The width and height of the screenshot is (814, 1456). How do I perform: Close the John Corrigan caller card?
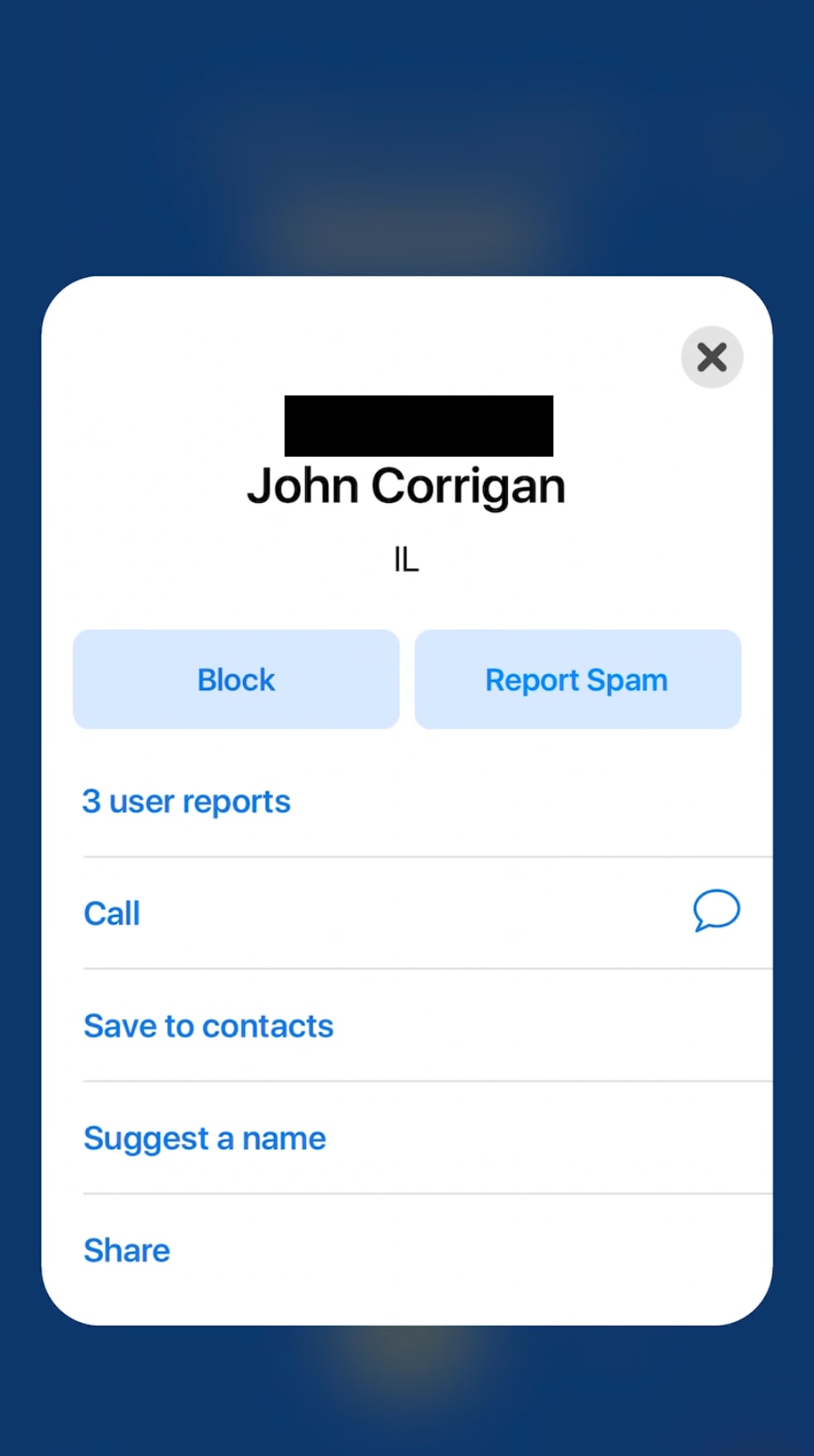[x=711, y=357]
